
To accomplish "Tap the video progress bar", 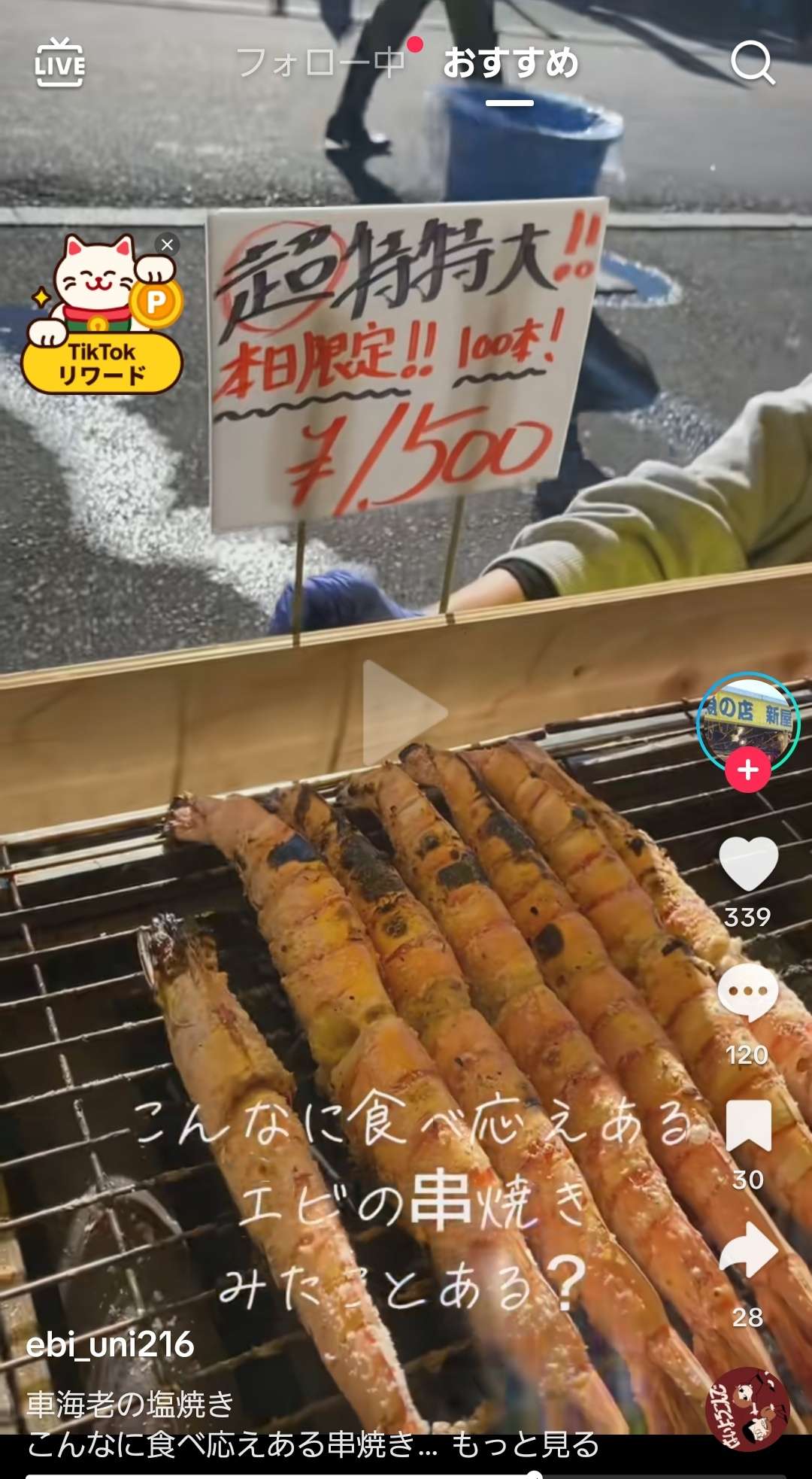I will tap(406, 1474).
